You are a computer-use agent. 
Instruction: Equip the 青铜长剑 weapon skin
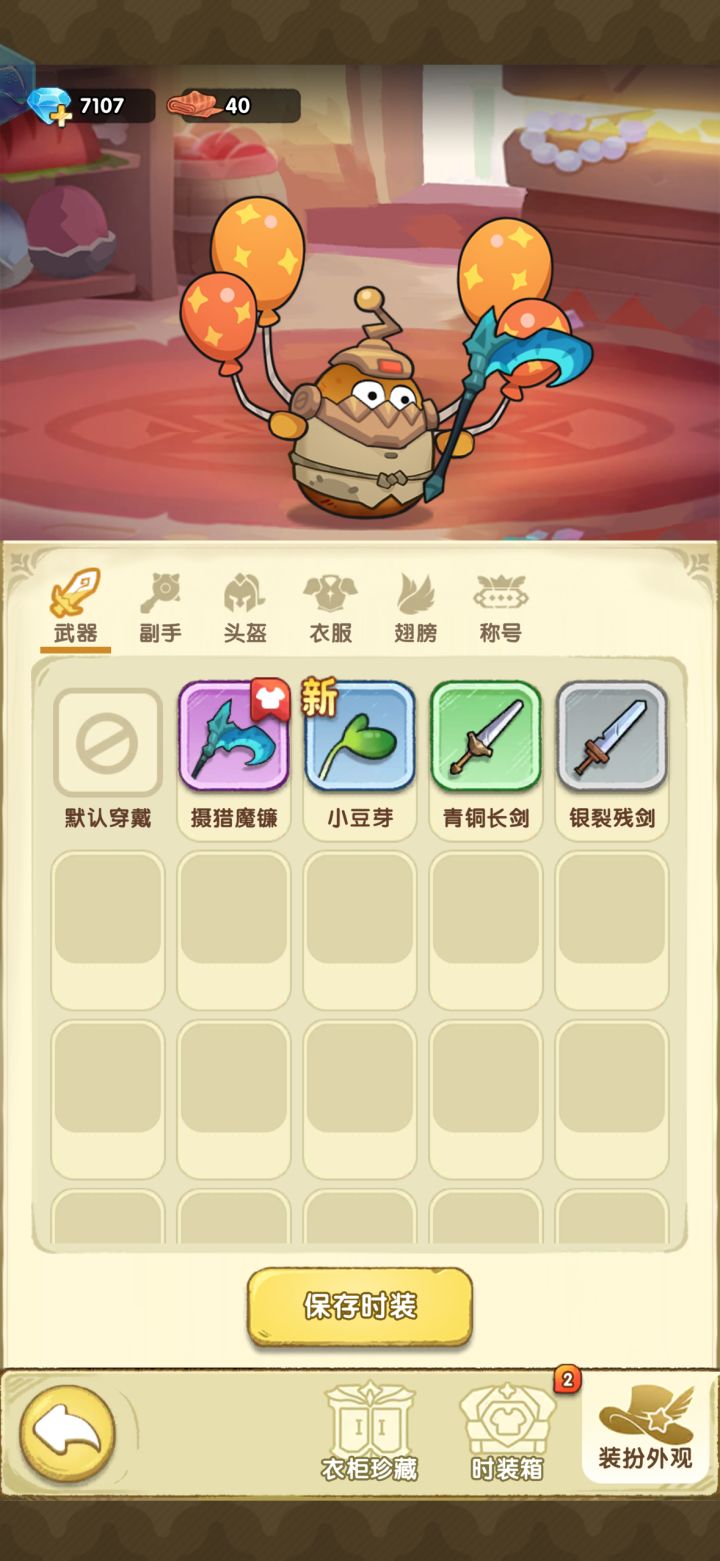coord(486,759)
